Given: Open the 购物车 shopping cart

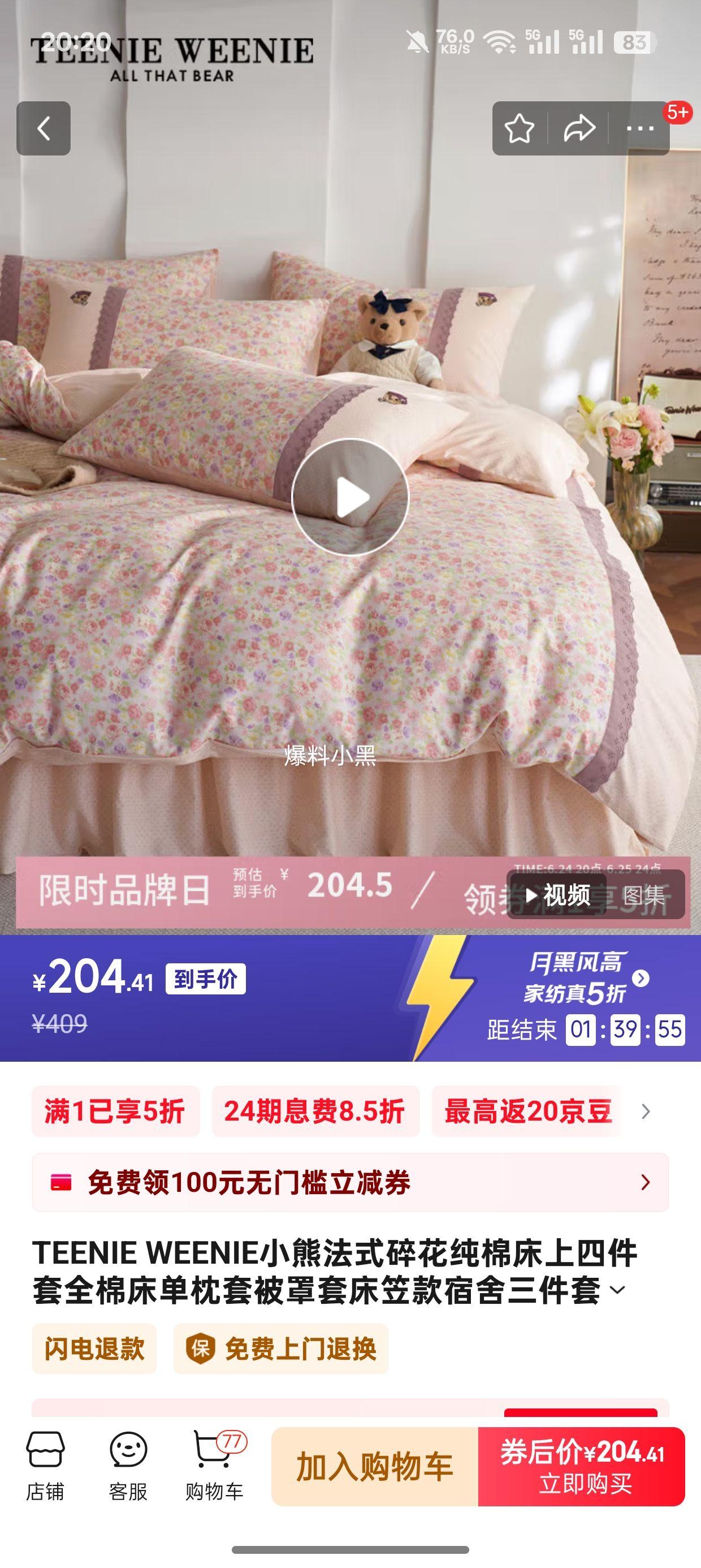Looking at the screenshot, I should coord(214,1466).
